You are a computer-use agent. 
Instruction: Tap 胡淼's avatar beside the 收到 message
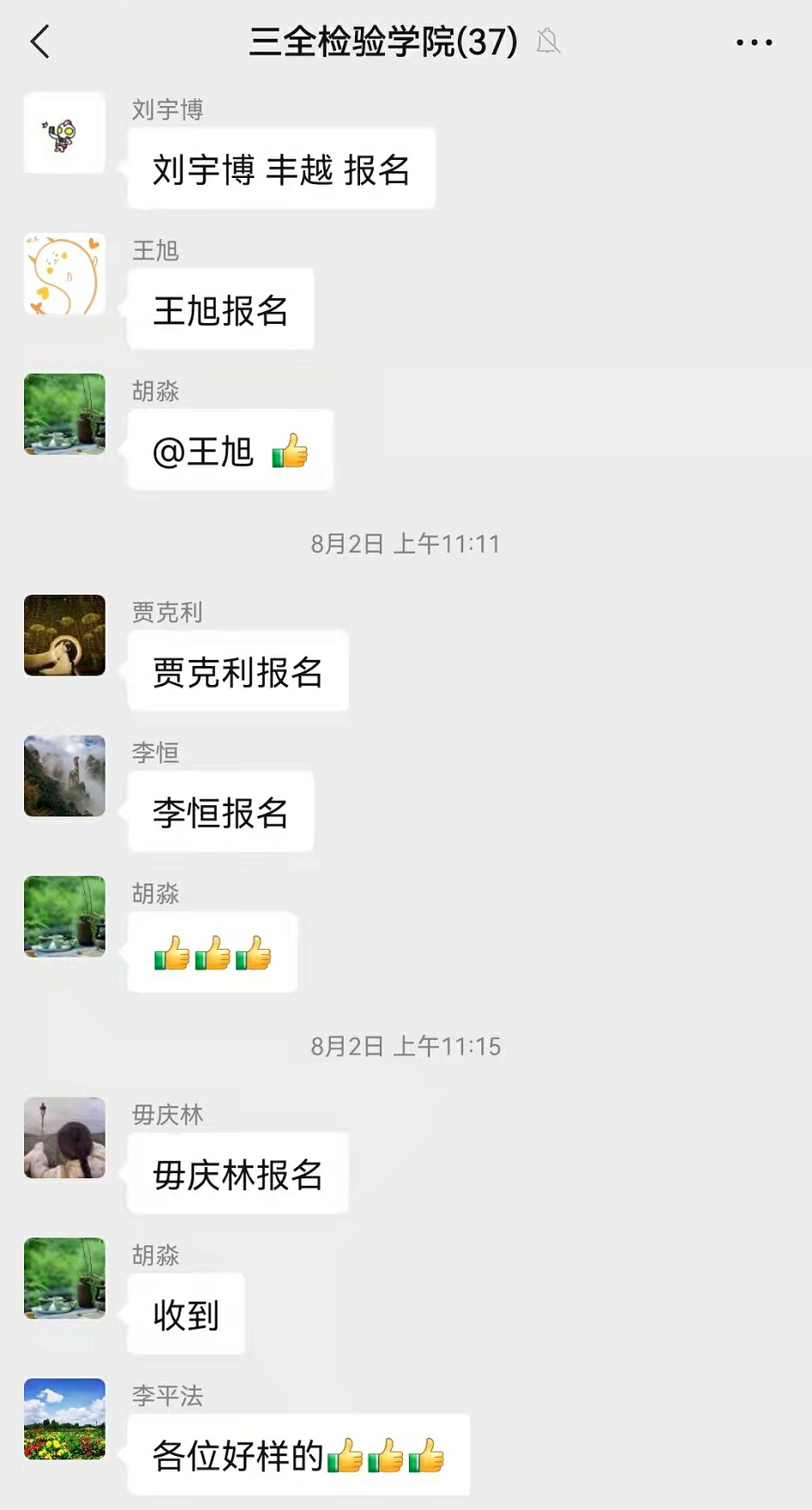click(64, 1278)
